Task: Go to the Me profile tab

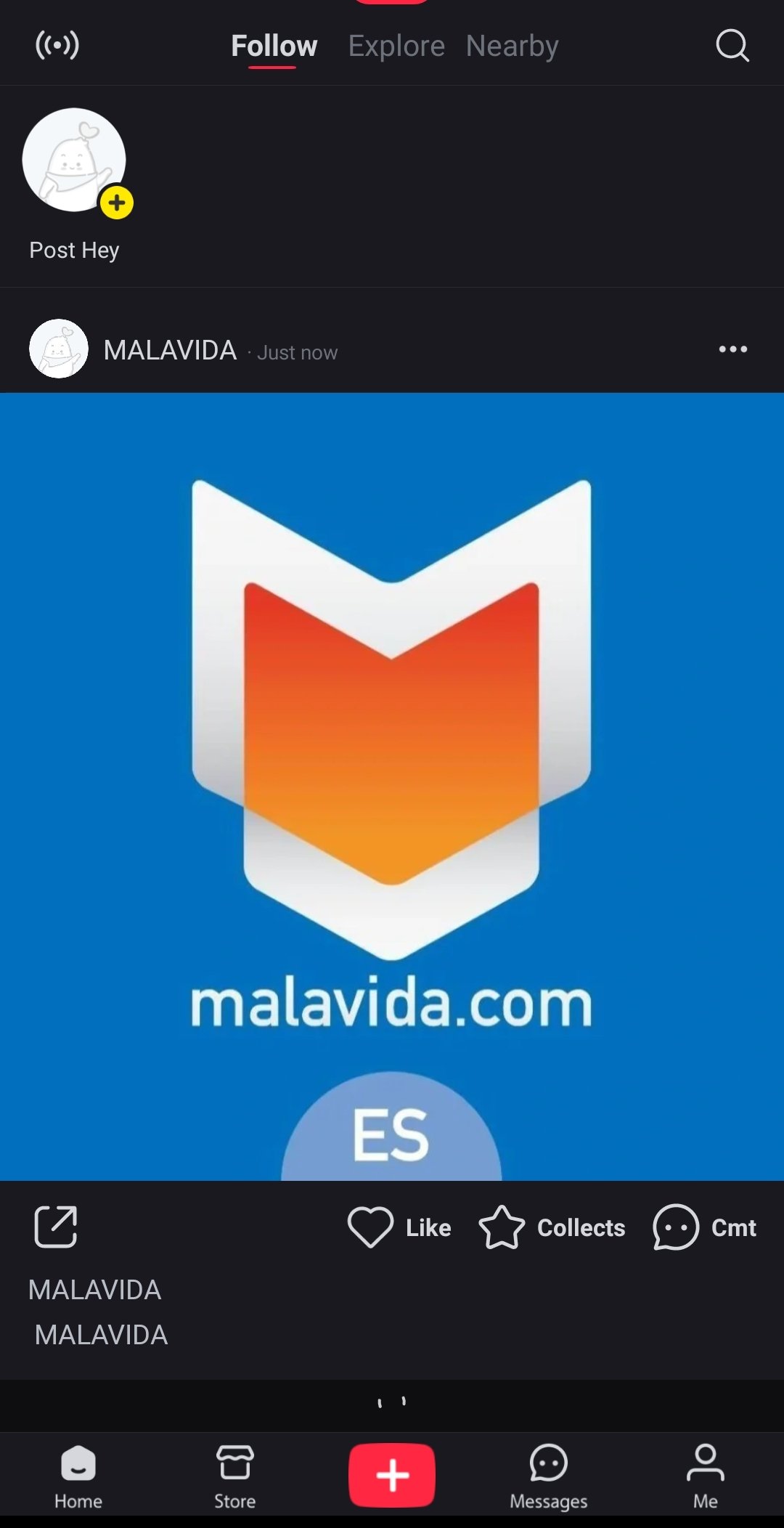Action: click(x=706, y=1476)
